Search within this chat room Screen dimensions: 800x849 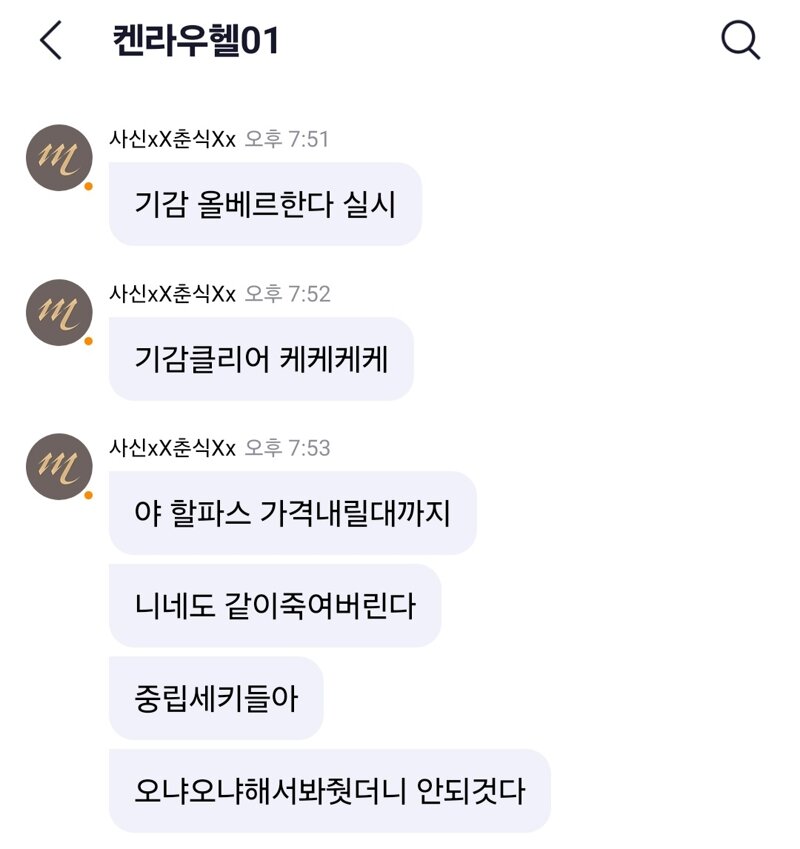point(740,41)
